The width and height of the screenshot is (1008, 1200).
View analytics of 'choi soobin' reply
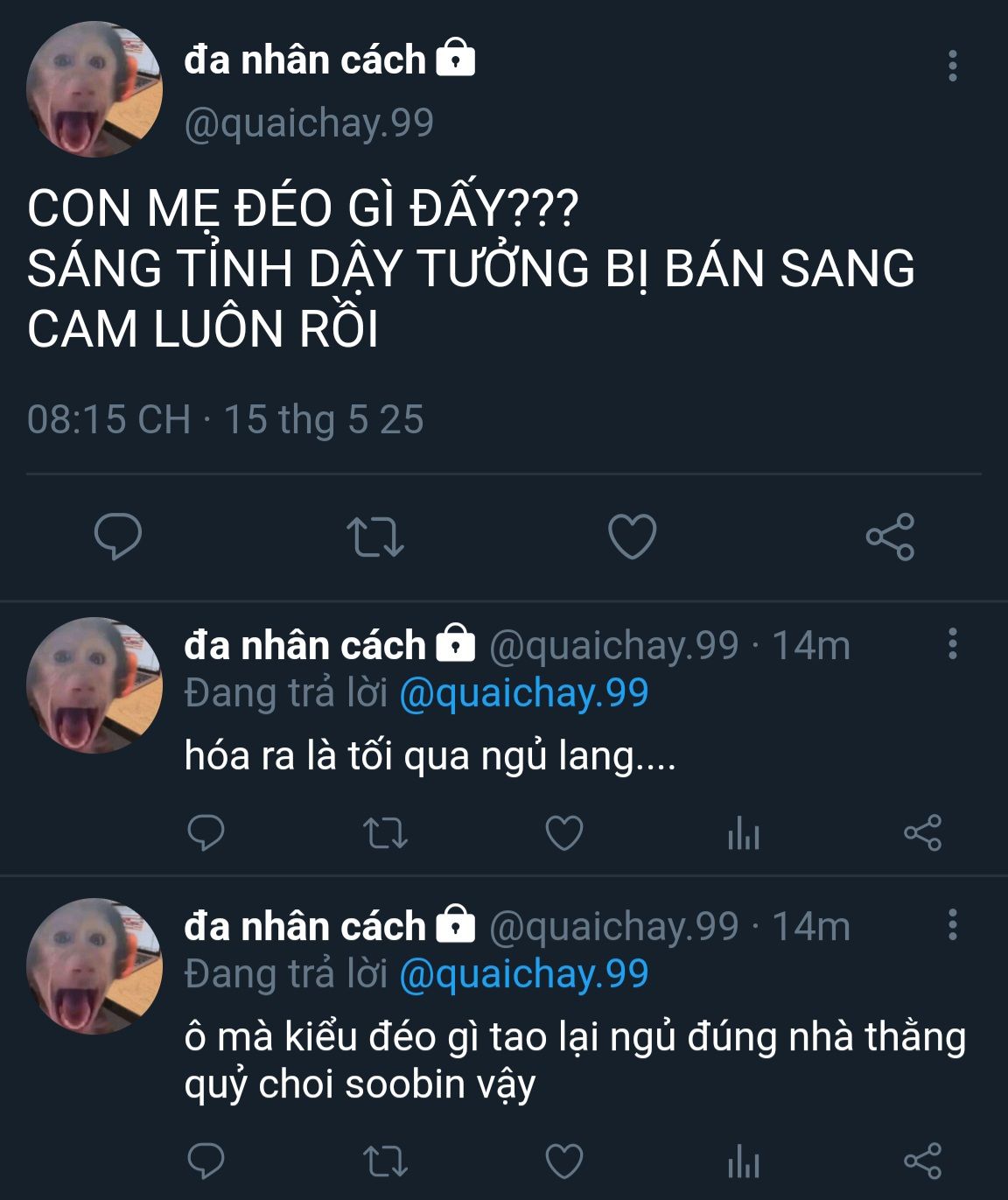[743, 1161]
